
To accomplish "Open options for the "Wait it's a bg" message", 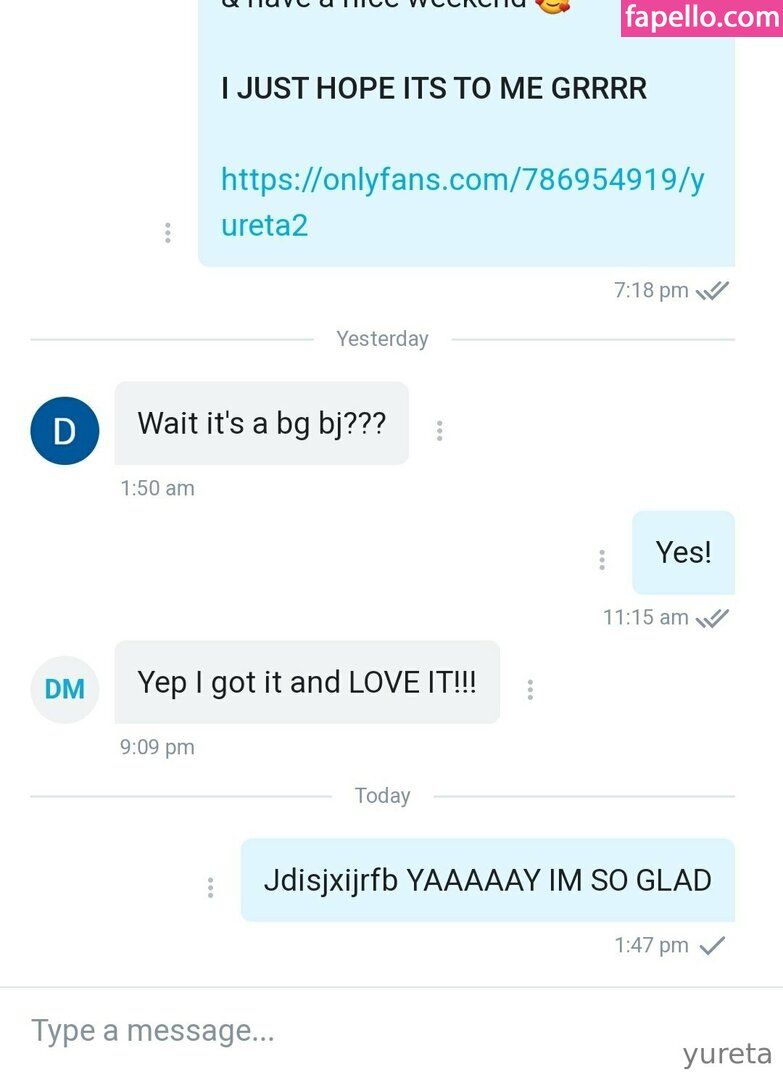I will (439, 430).
